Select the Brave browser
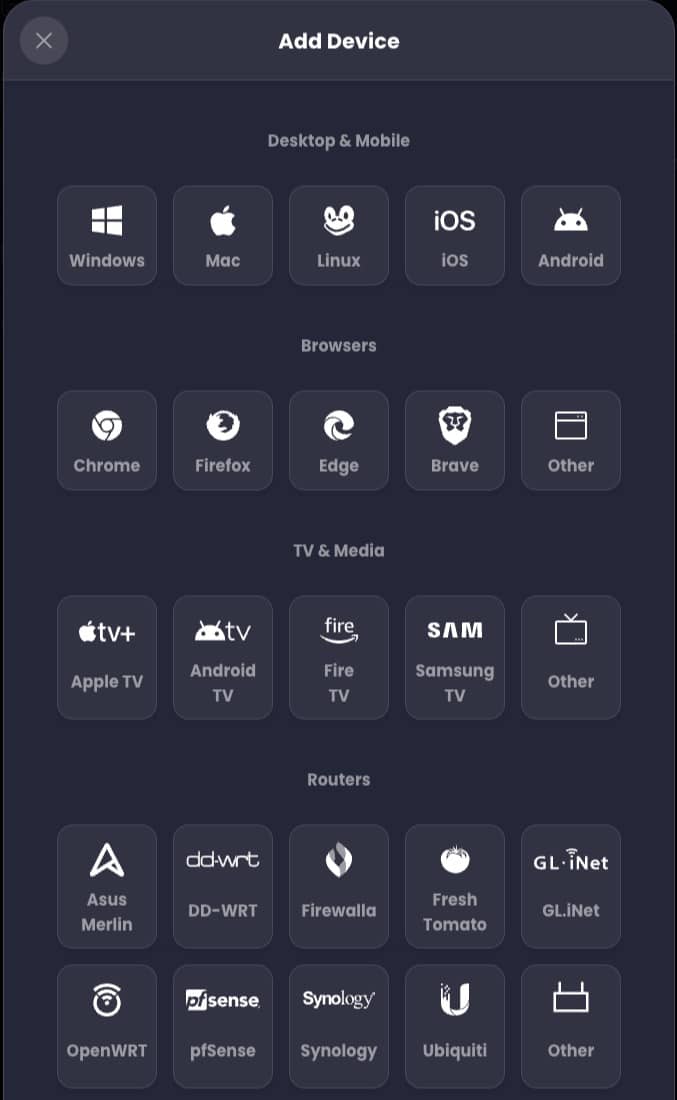 click(x=455, y=441)
